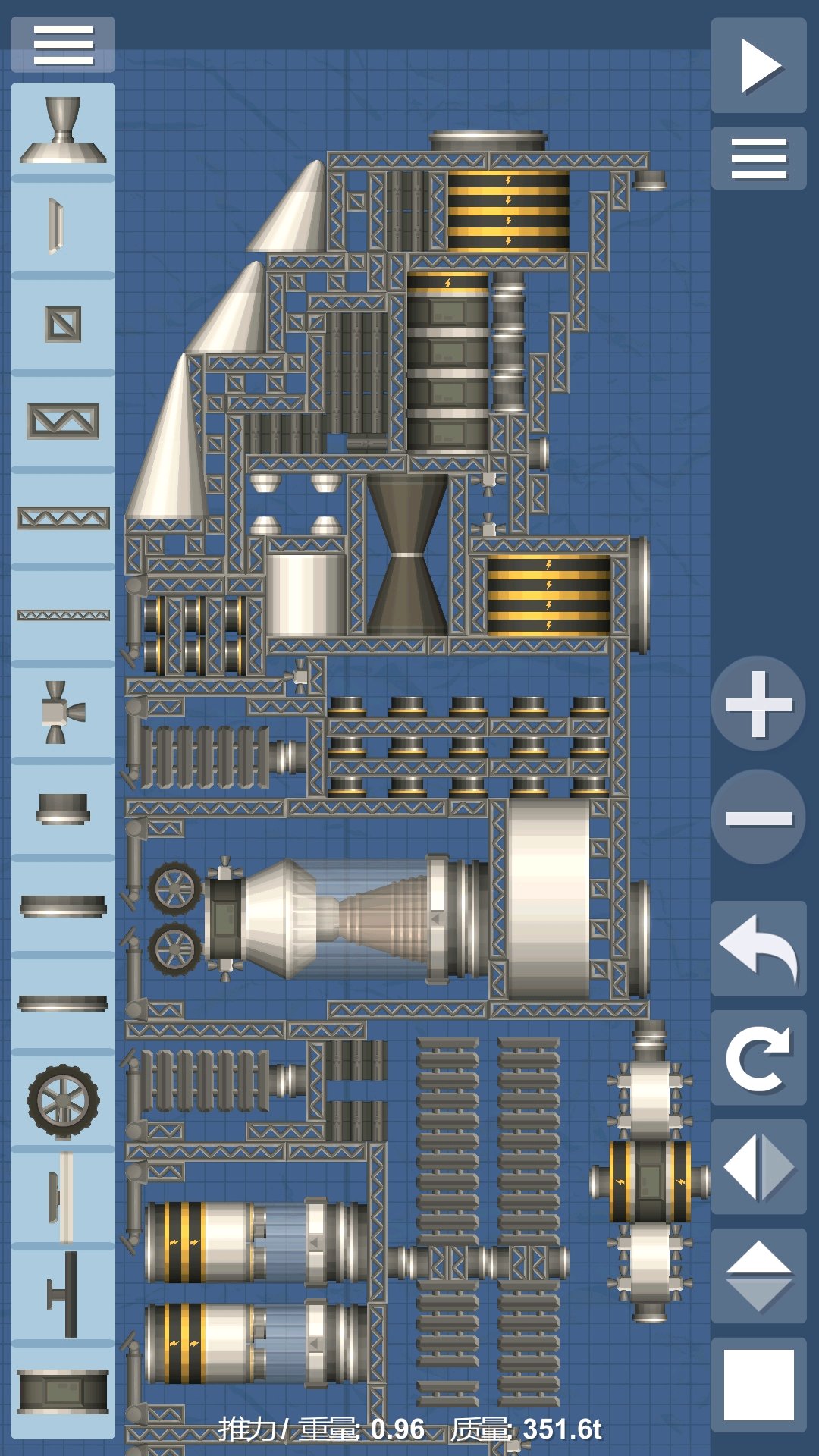Choose the wheel part from the palette
The height and width of the screenshot is (1456, 819).
pyautogui.click(x=63, y=1100)
